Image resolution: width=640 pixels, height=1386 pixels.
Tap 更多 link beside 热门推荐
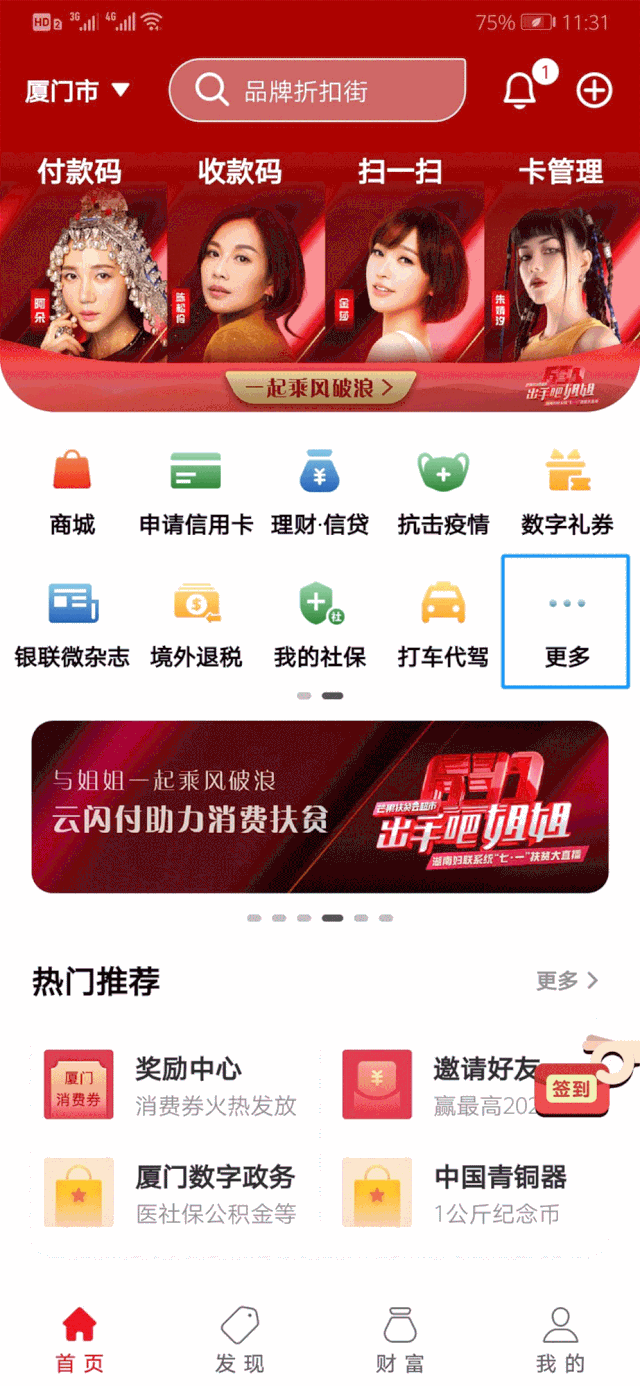coord(567,981)
